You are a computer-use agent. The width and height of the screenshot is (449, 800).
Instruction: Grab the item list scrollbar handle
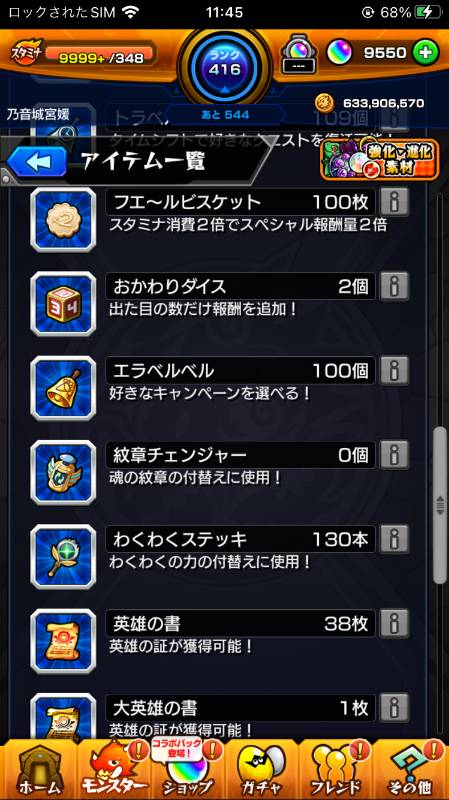tap(439, 505)
